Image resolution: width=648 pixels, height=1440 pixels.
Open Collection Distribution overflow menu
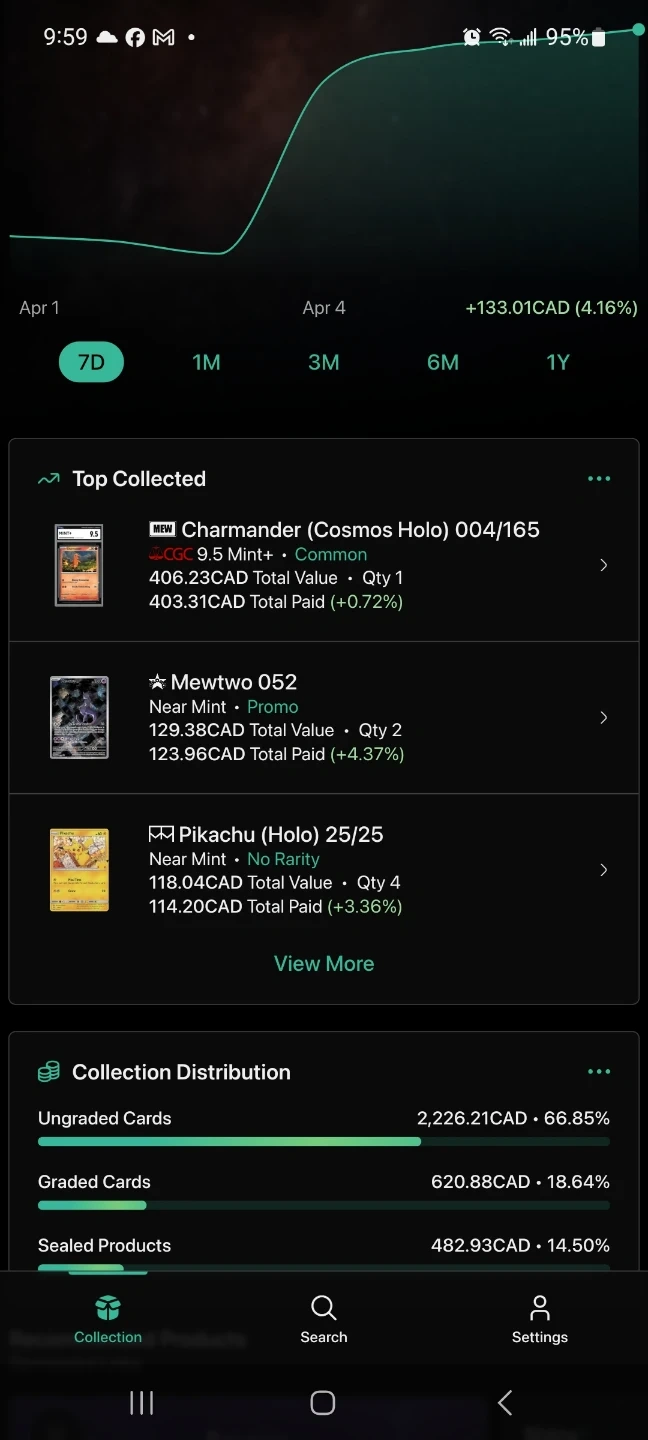pos(599,1072)
